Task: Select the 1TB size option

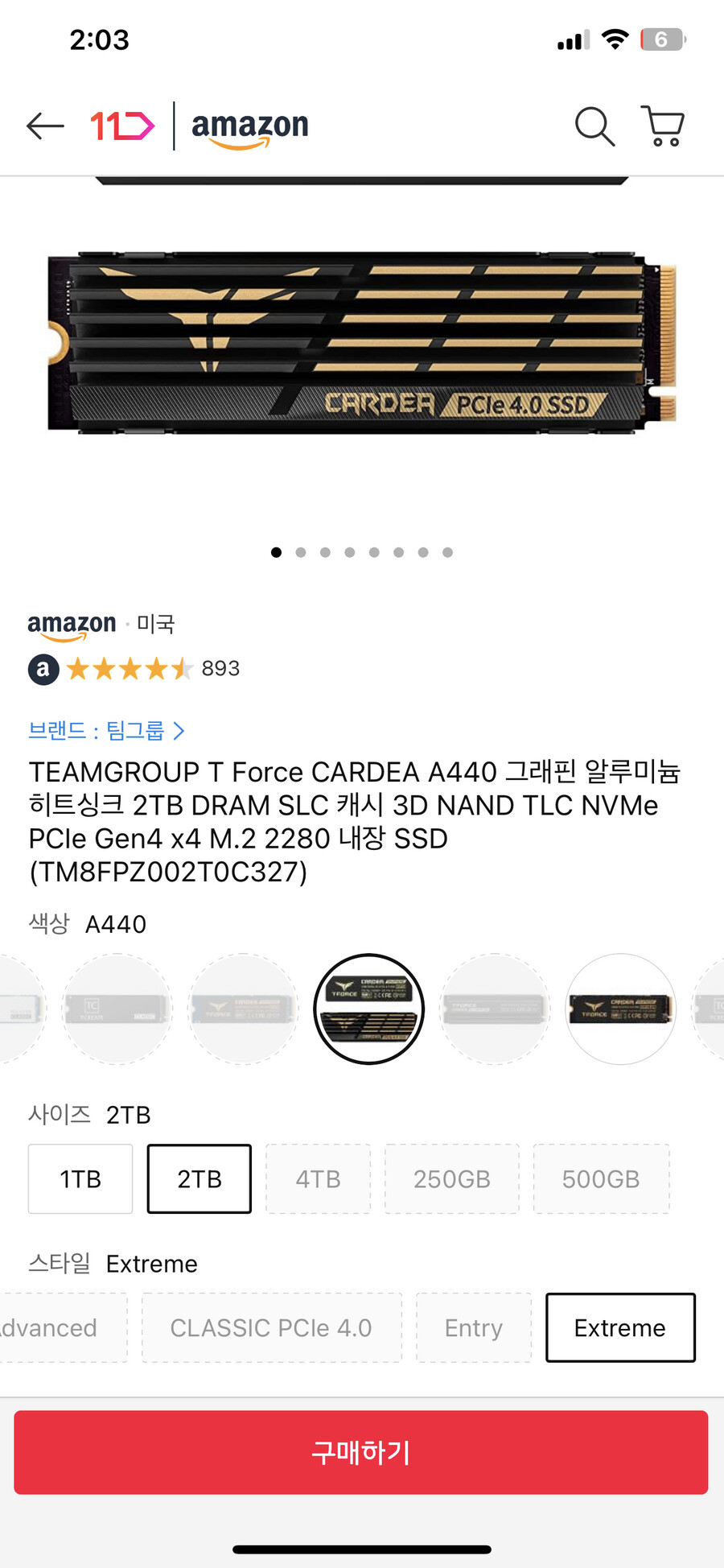Action: click(80, 1178)
